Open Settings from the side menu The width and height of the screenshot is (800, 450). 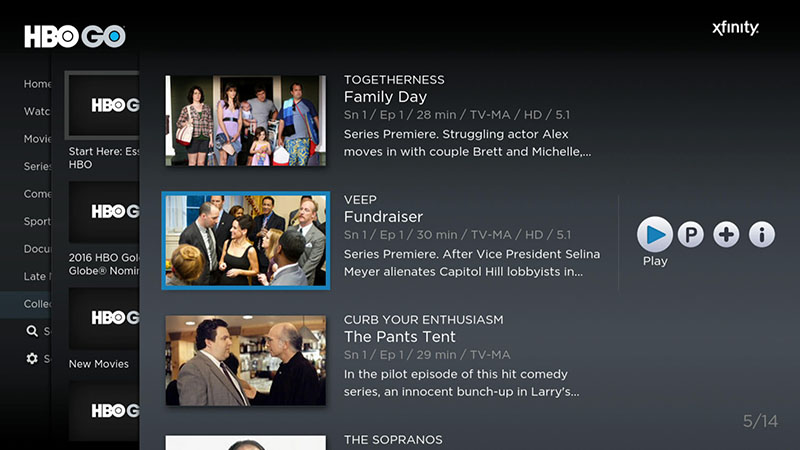point(36,358)
